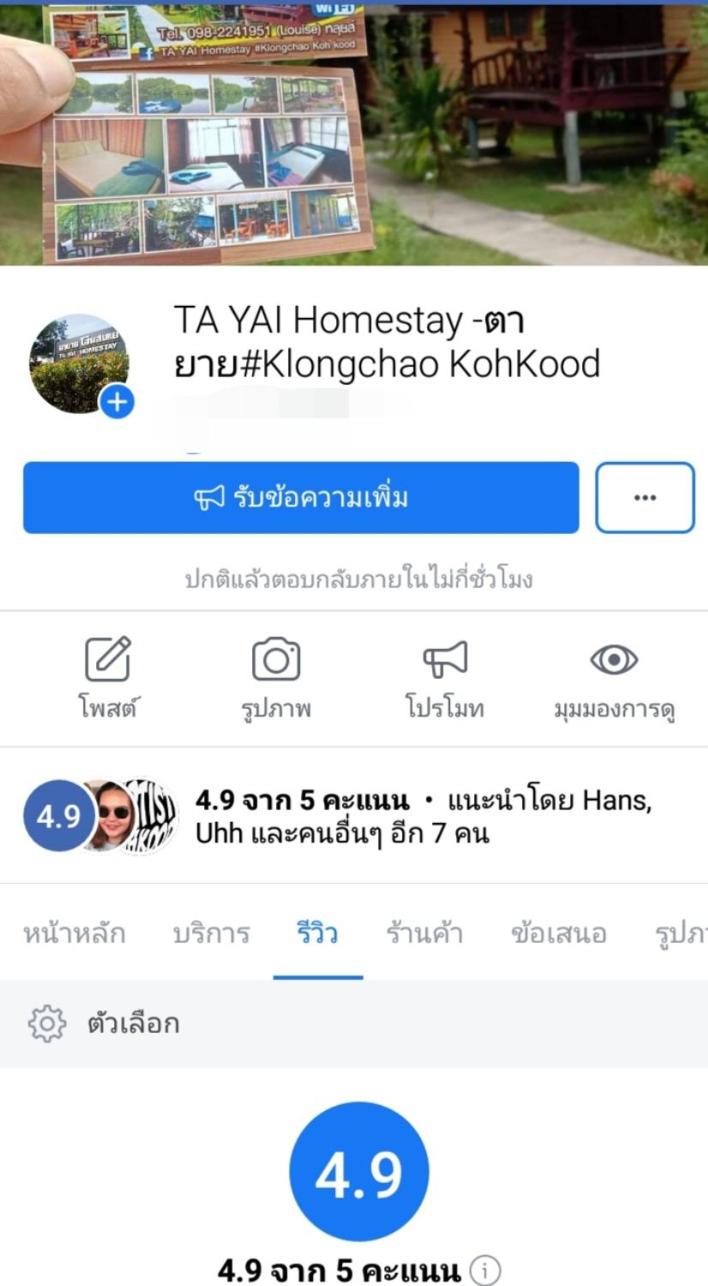This screenshot has width=708, height=1286.
Task: Open the ข้อเสนอ tab
Action: click(558, 934)
